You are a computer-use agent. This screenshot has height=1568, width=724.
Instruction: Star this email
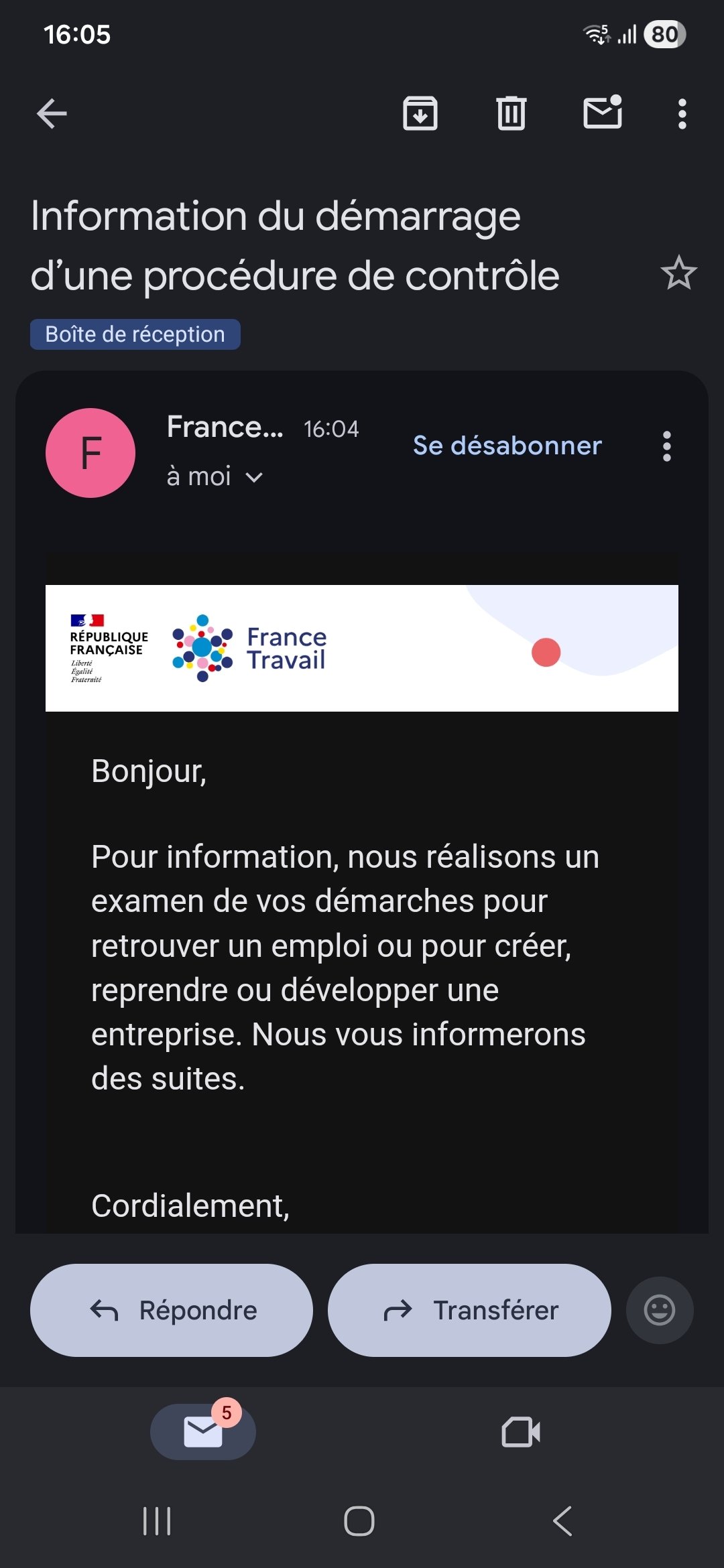[x=678, y=273]
